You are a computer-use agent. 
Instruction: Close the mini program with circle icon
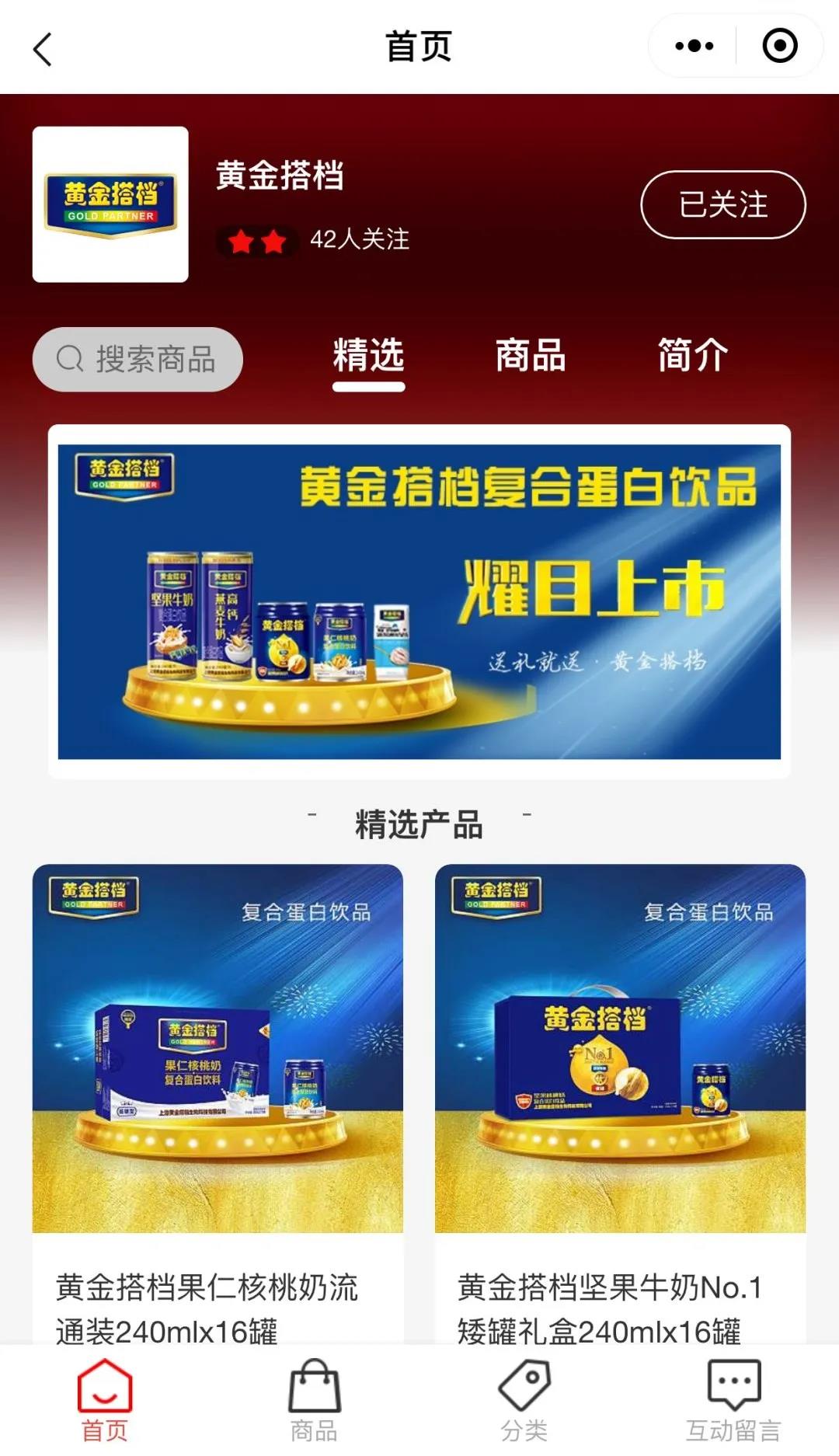(x=780, y=46)
